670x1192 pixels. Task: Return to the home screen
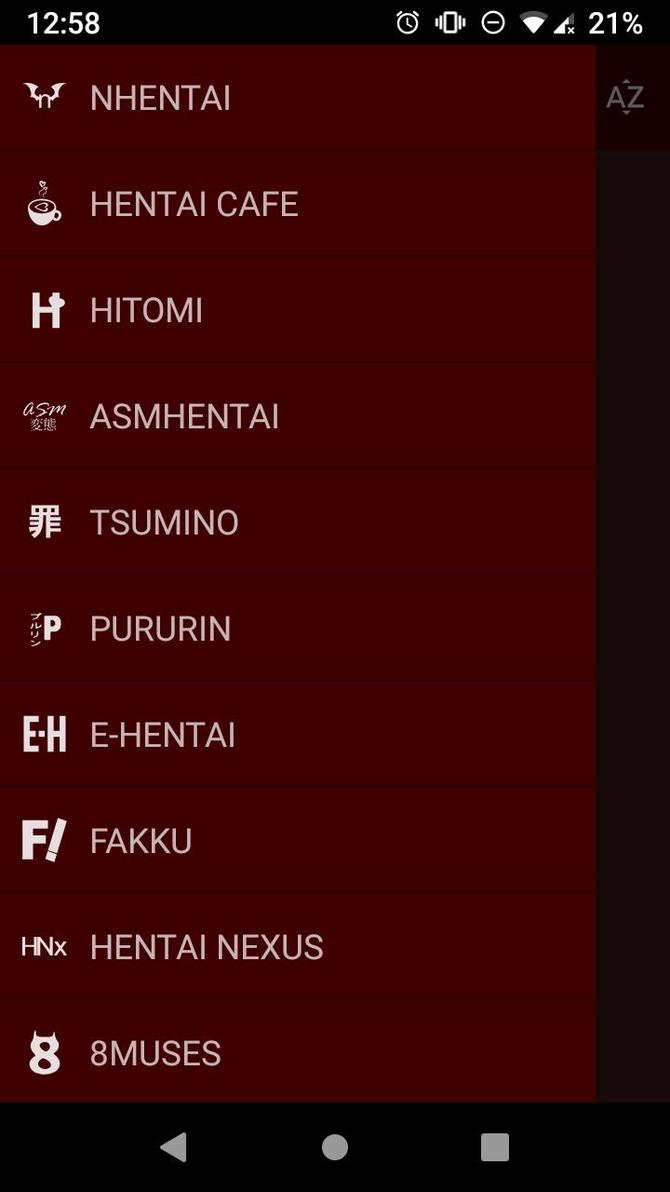(x=335, y=1147)
